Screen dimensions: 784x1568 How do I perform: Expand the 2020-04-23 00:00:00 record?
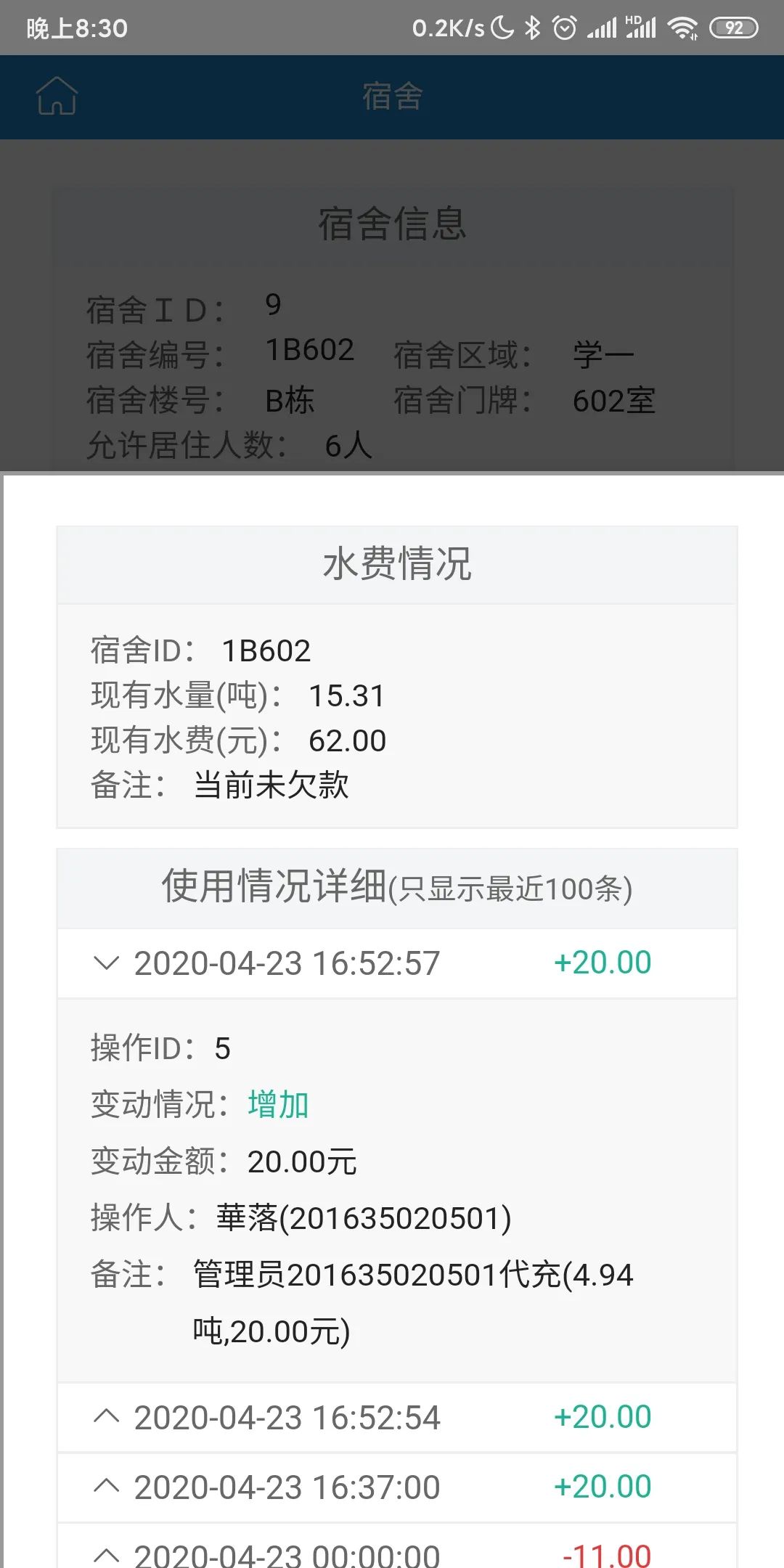tap(396, 1546)
